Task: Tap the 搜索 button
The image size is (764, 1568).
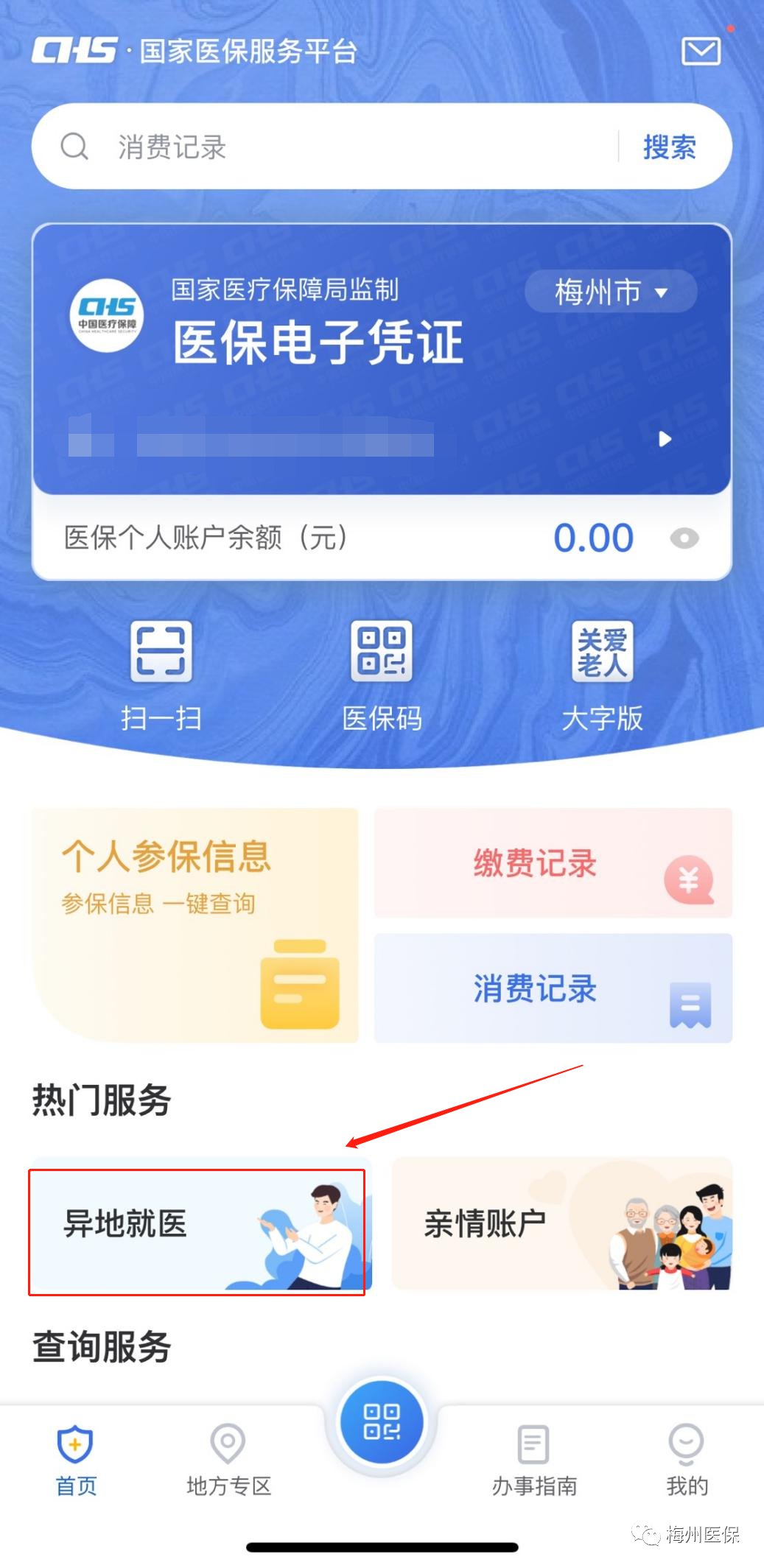Action: (x=669, y=147)
